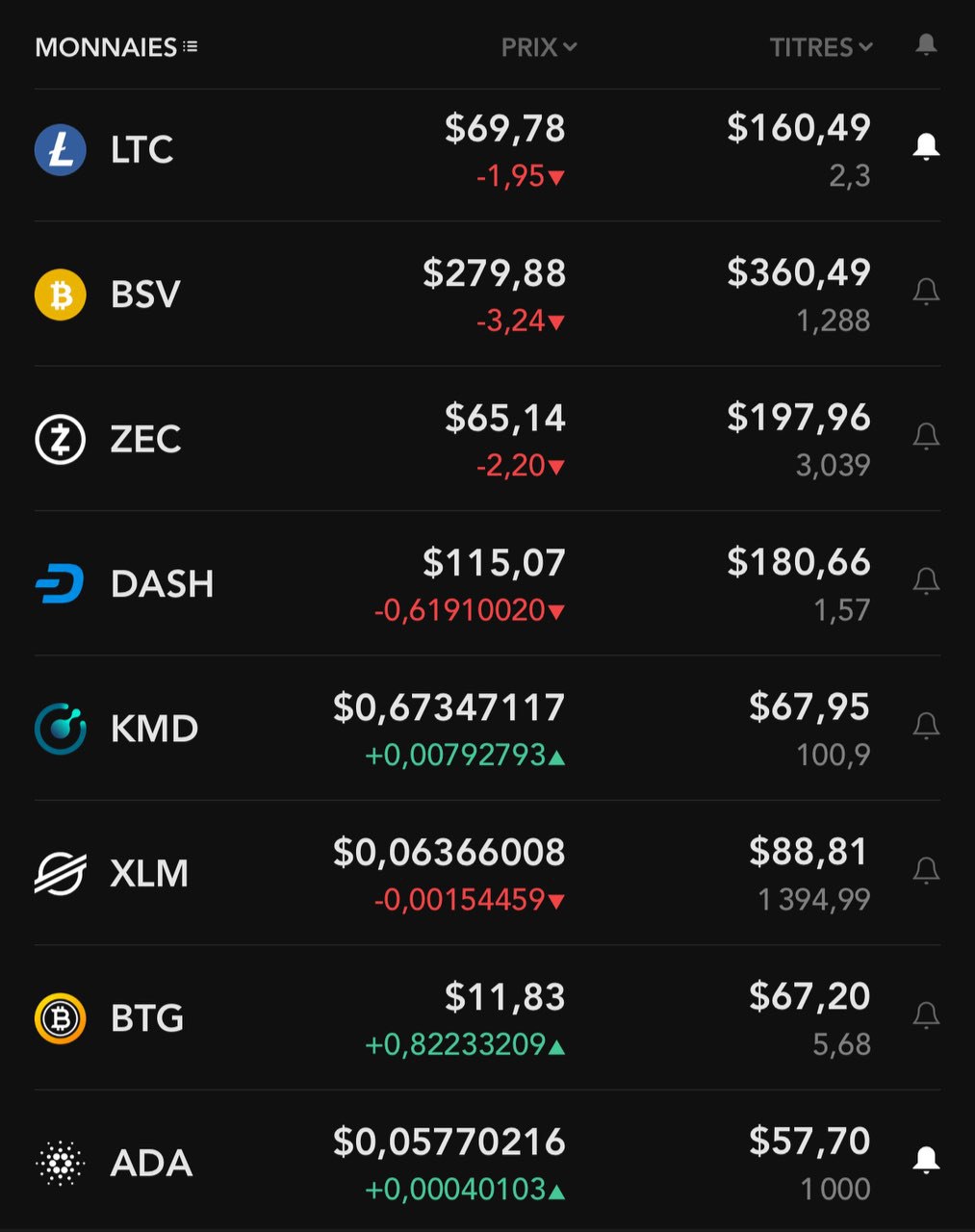Screen dimensions: 975x1232
Task: Sort the list by MONNAIES
Action: tap(115, 47)
